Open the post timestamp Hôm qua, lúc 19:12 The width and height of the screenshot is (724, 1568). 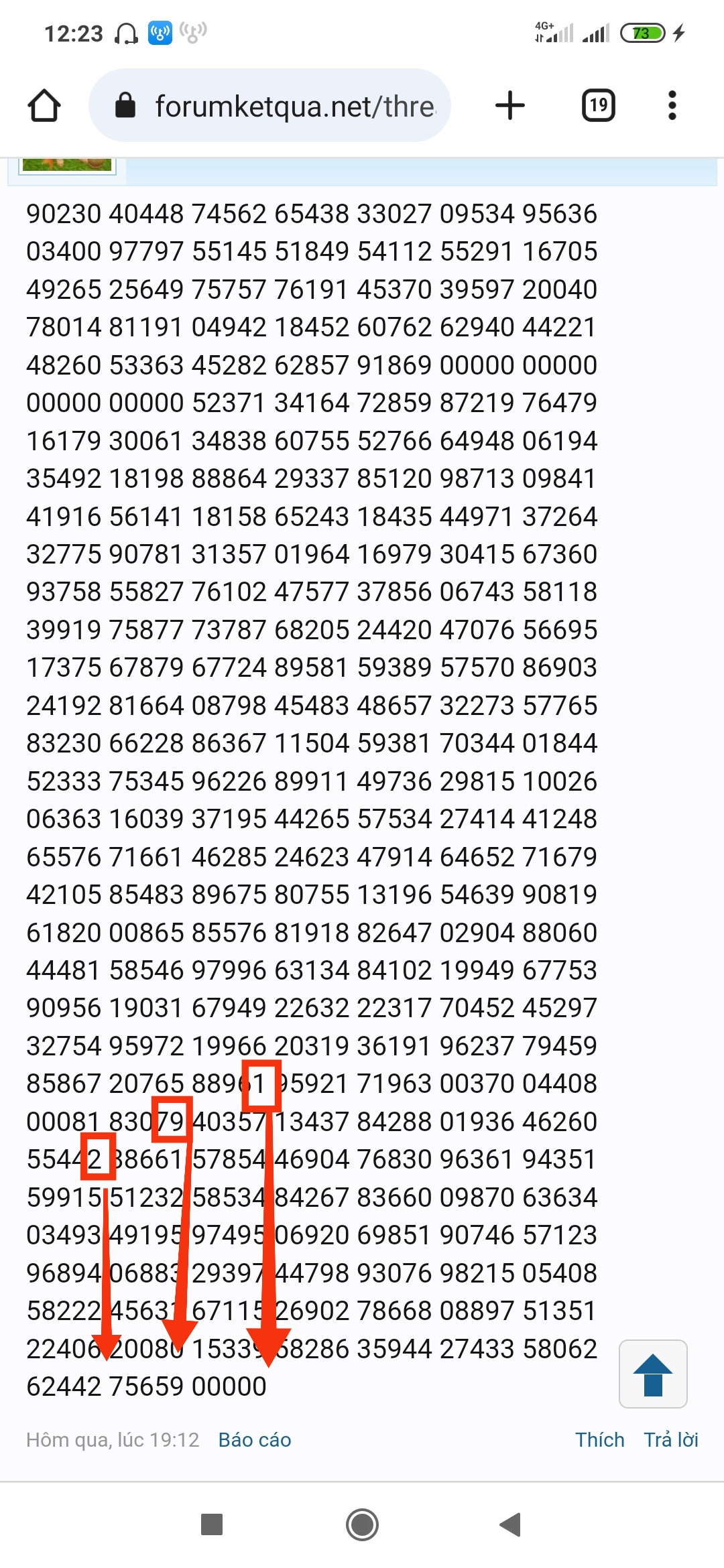(x=113, y=1439)
